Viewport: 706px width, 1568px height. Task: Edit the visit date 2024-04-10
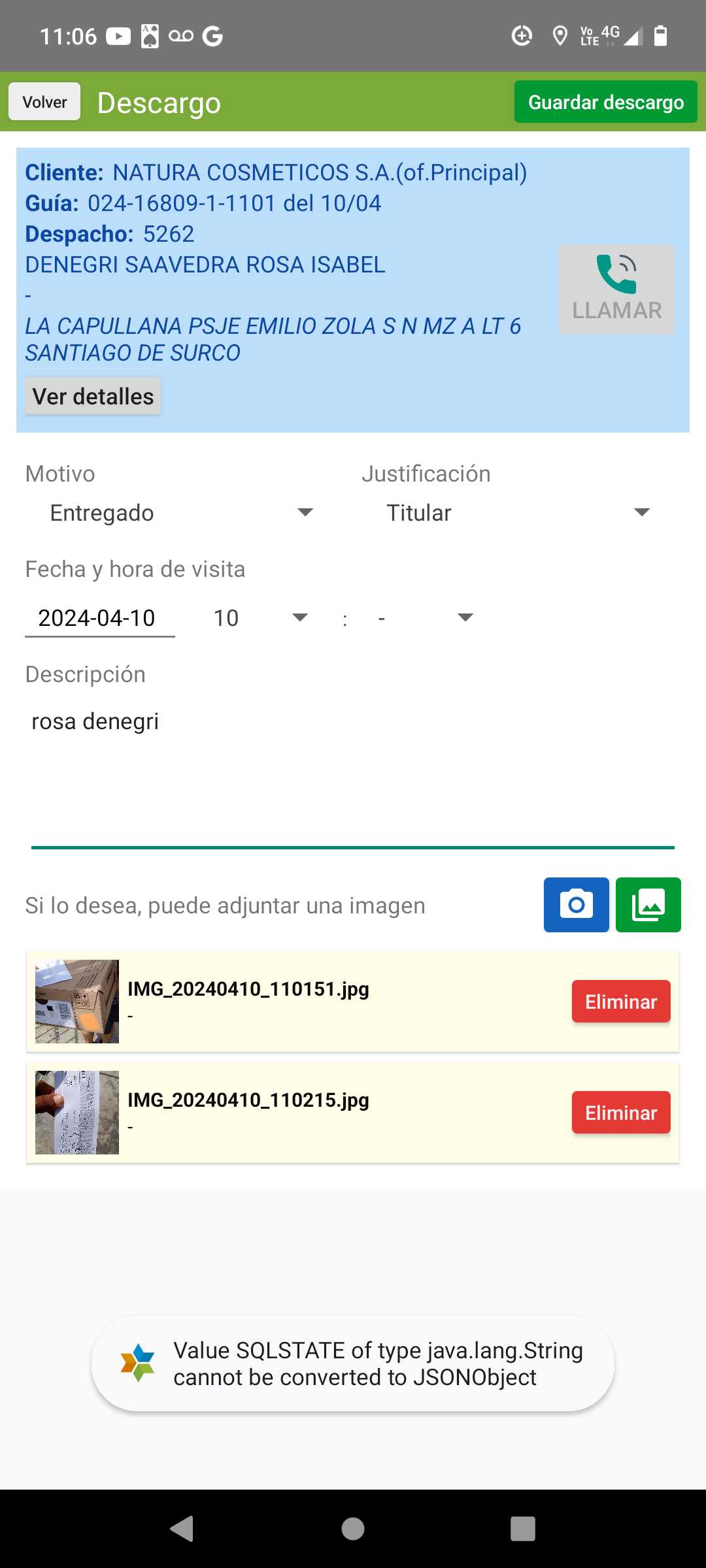(99, 618)
